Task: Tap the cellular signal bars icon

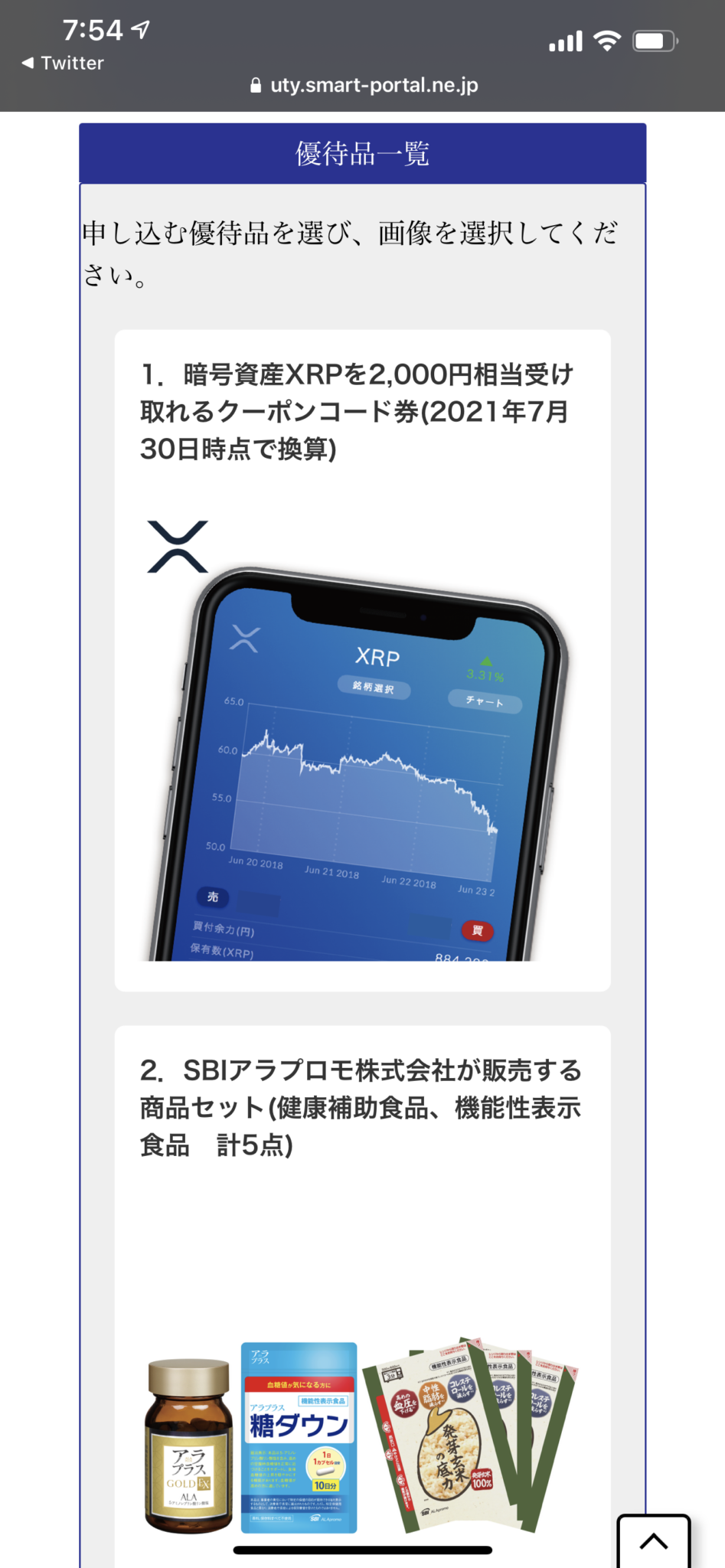Action: (x=565, y=41)
